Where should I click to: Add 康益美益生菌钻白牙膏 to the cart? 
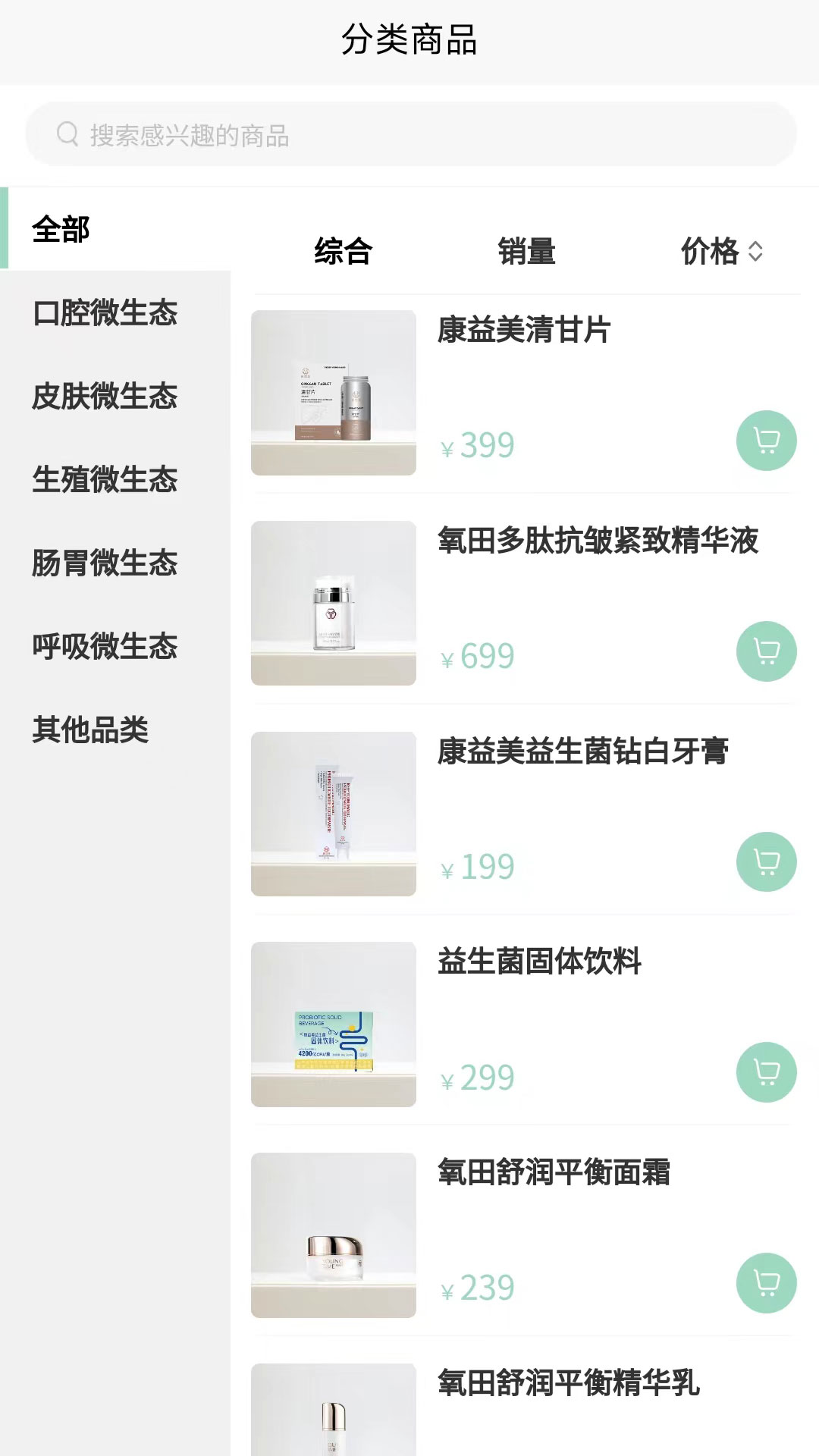coord(766,861)
